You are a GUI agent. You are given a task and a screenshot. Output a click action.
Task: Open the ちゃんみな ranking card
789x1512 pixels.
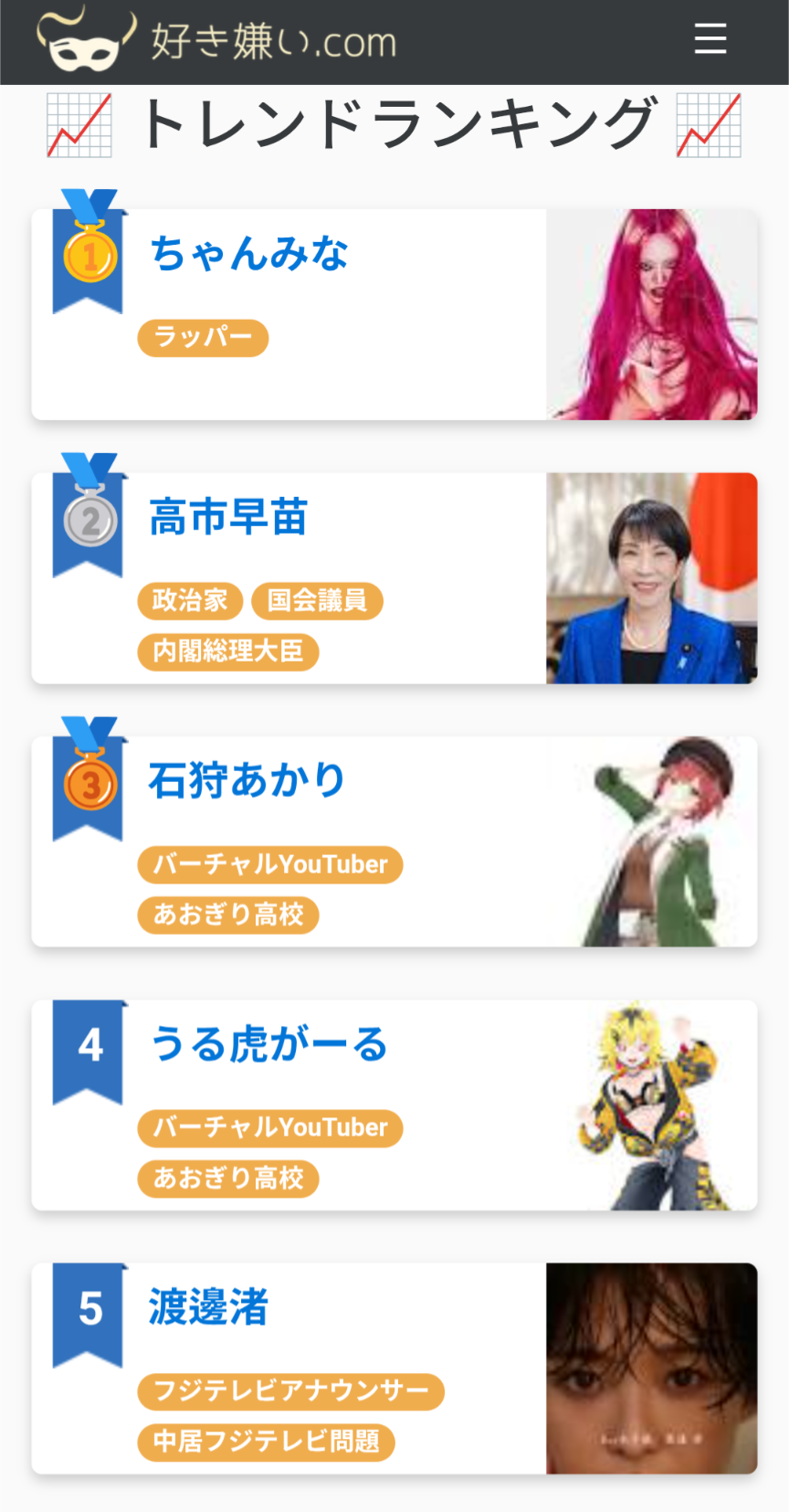tap(248, 254)
